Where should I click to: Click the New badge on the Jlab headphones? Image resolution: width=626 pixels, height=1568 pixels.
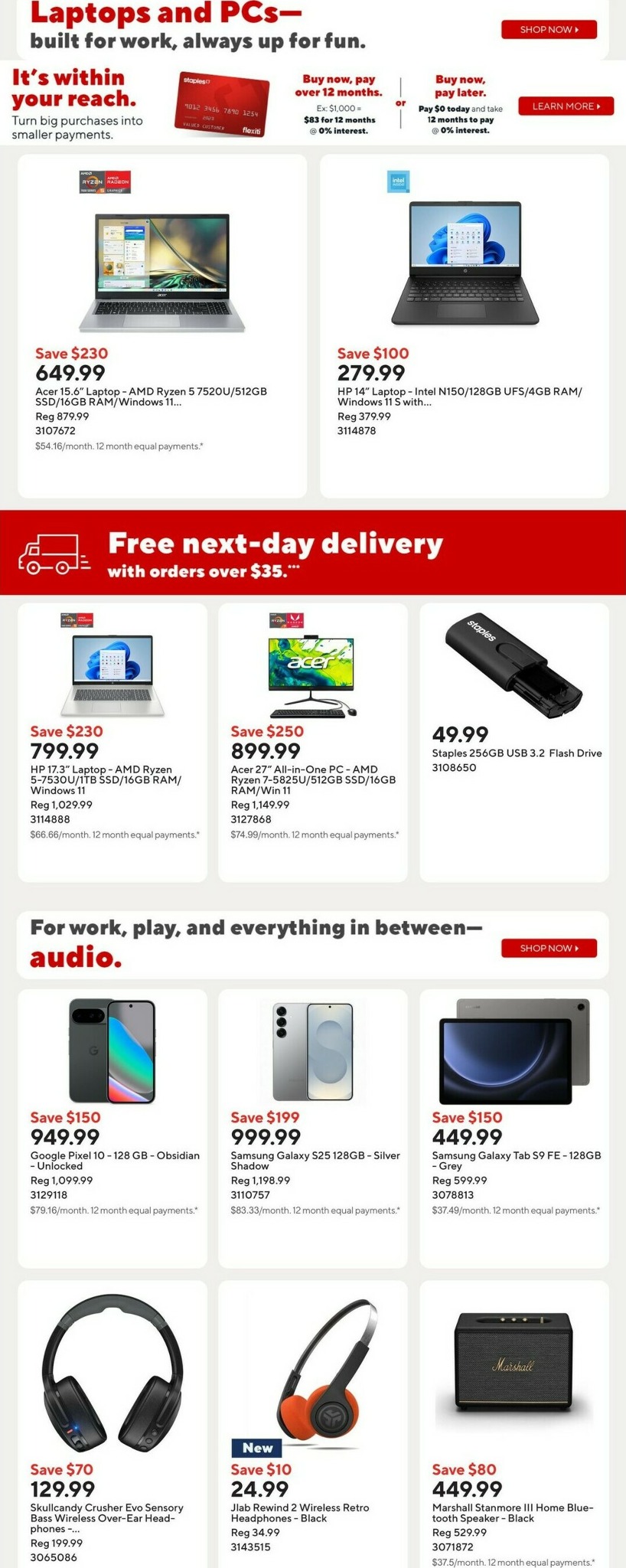(258, 1448)
